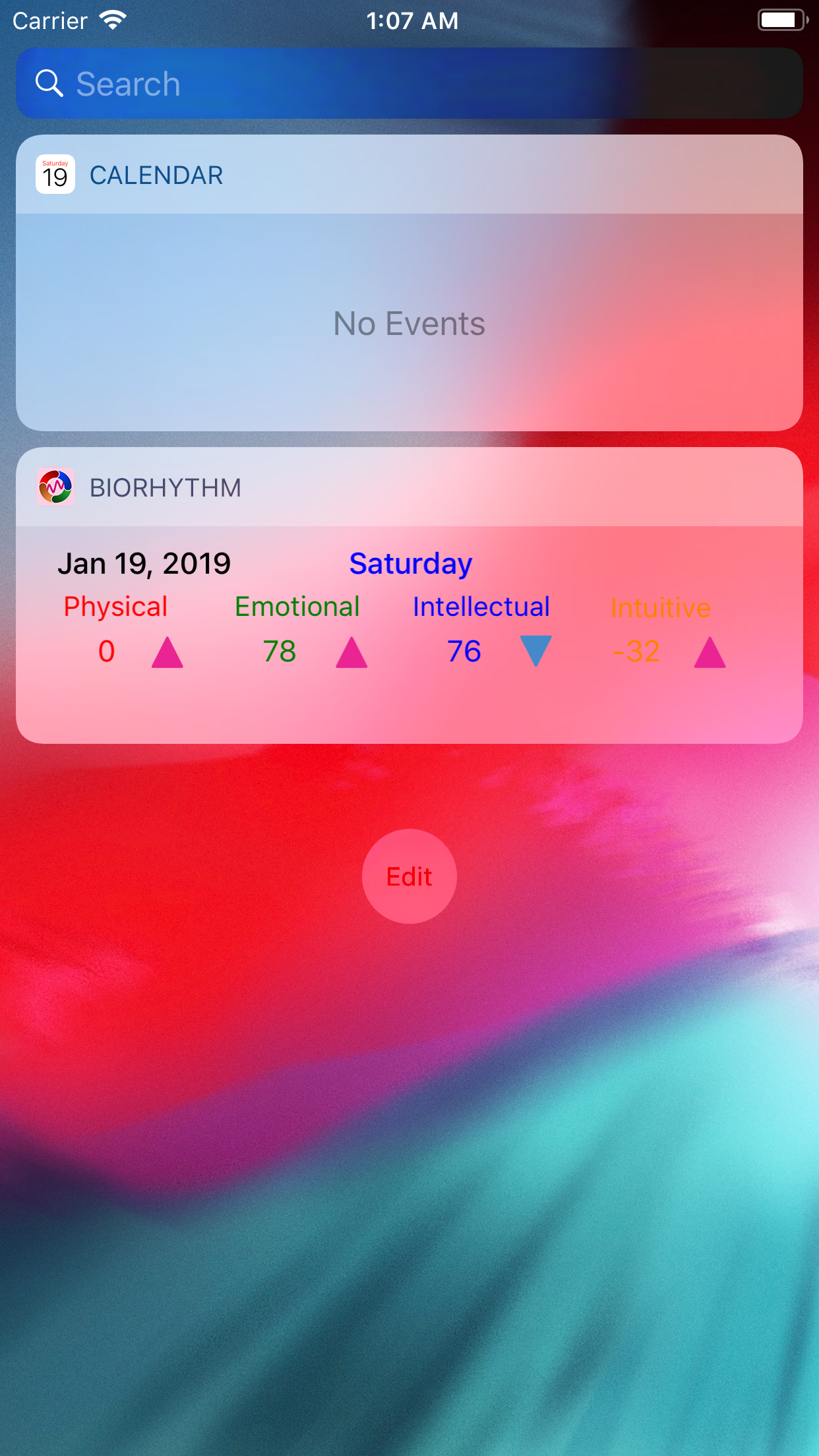The image size is (819, 1456).
Task: Tap the up triangle next to Intuitive
Action: [x=710, y=652]
